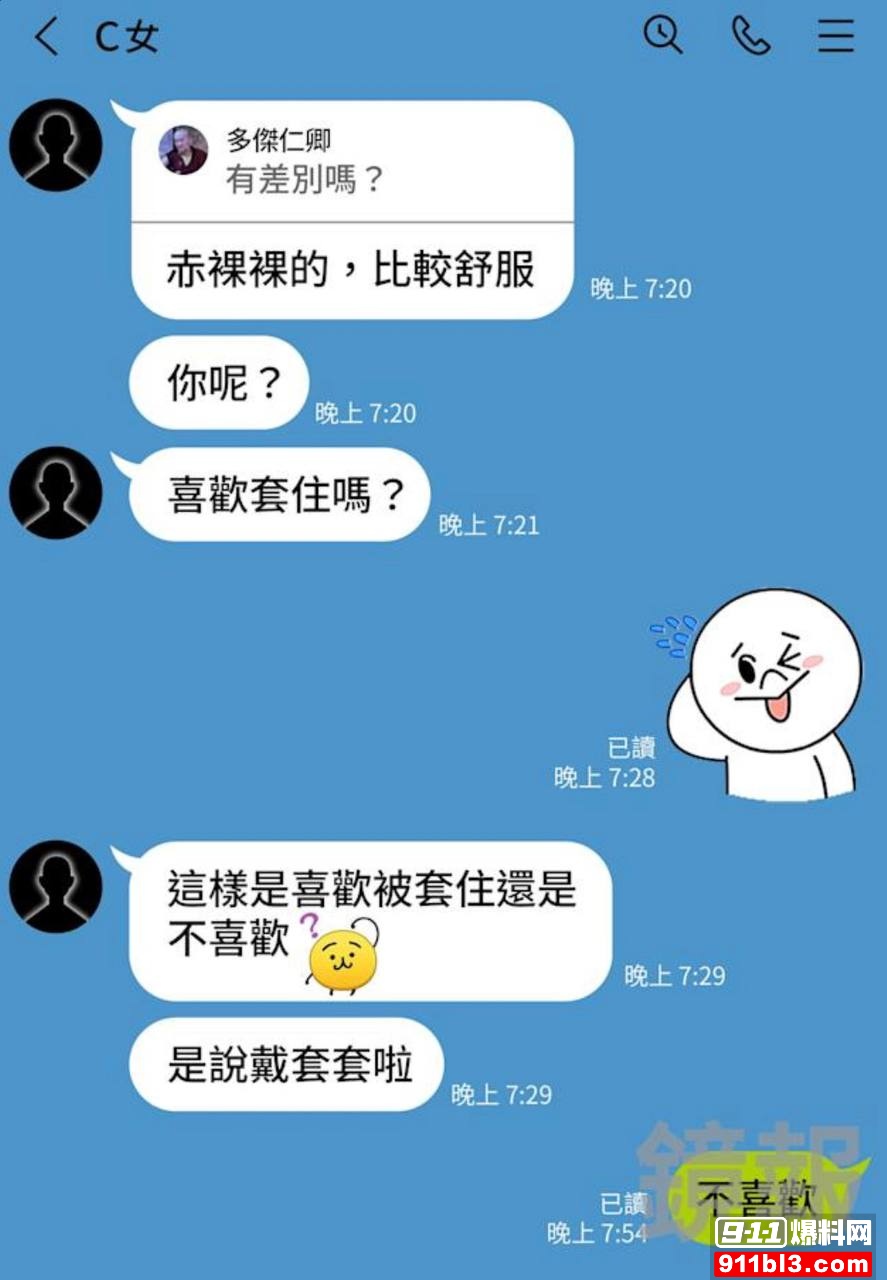Tap the 你呢？ message bubble

tap(218, 383)
